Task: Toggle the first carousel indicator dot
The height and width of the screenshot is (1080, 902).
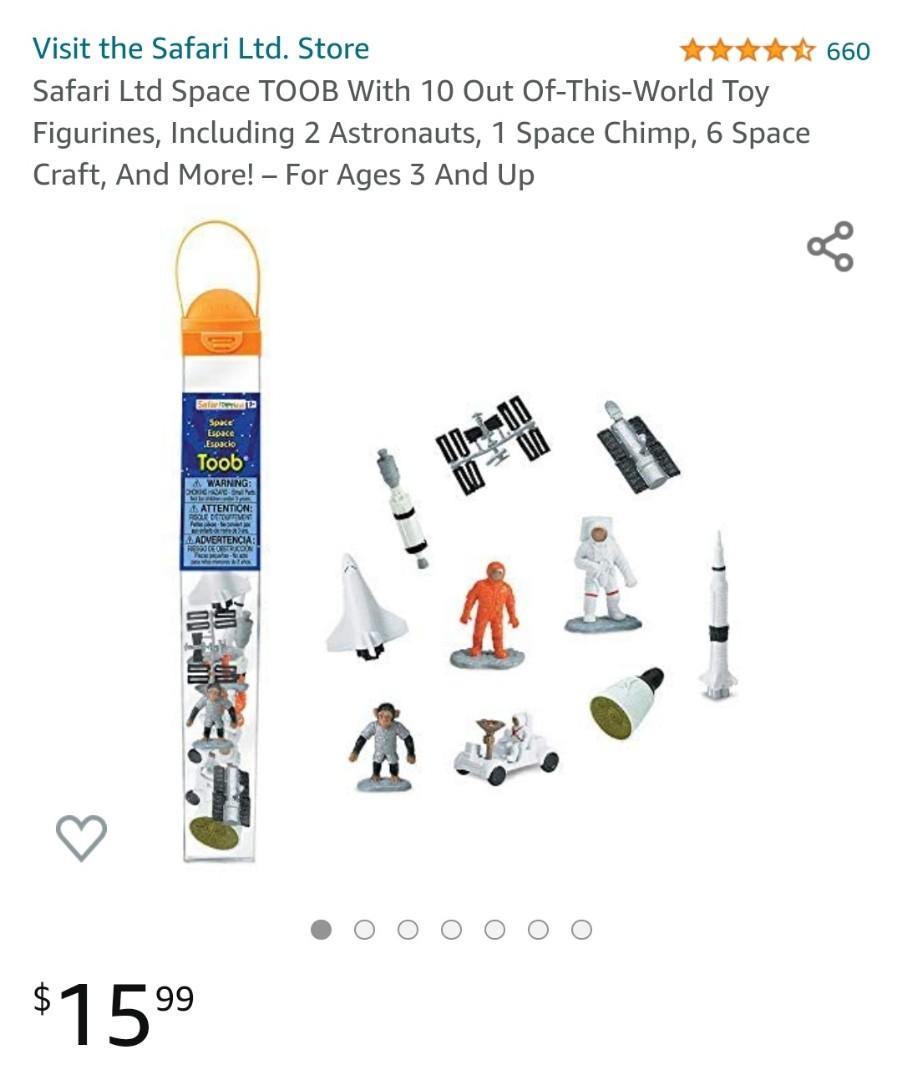Action: [323, 930]
